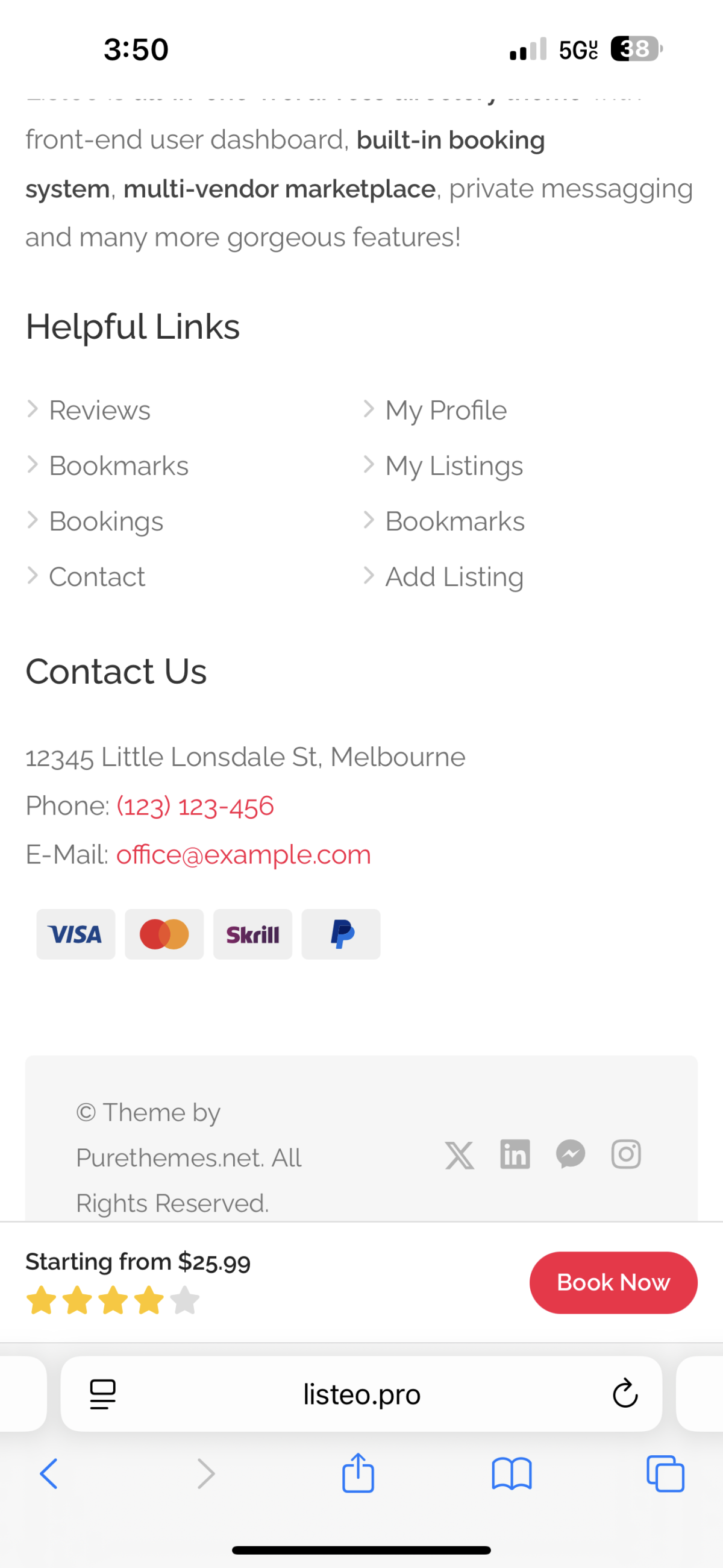Go back in Safari
This screenshot has width=723, height=1568.
tap(49, 1473)
